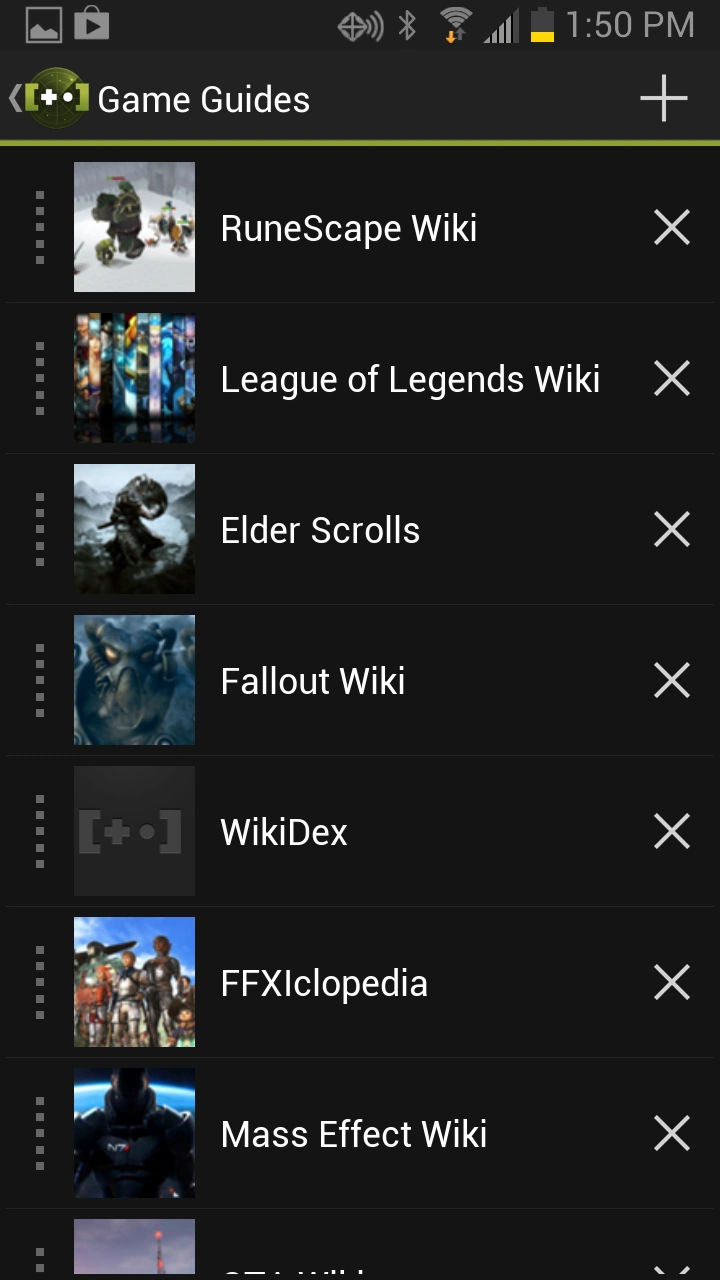Delete League of Legends Wiki entry
The image size is (720, 1280).
coord(672,379)
